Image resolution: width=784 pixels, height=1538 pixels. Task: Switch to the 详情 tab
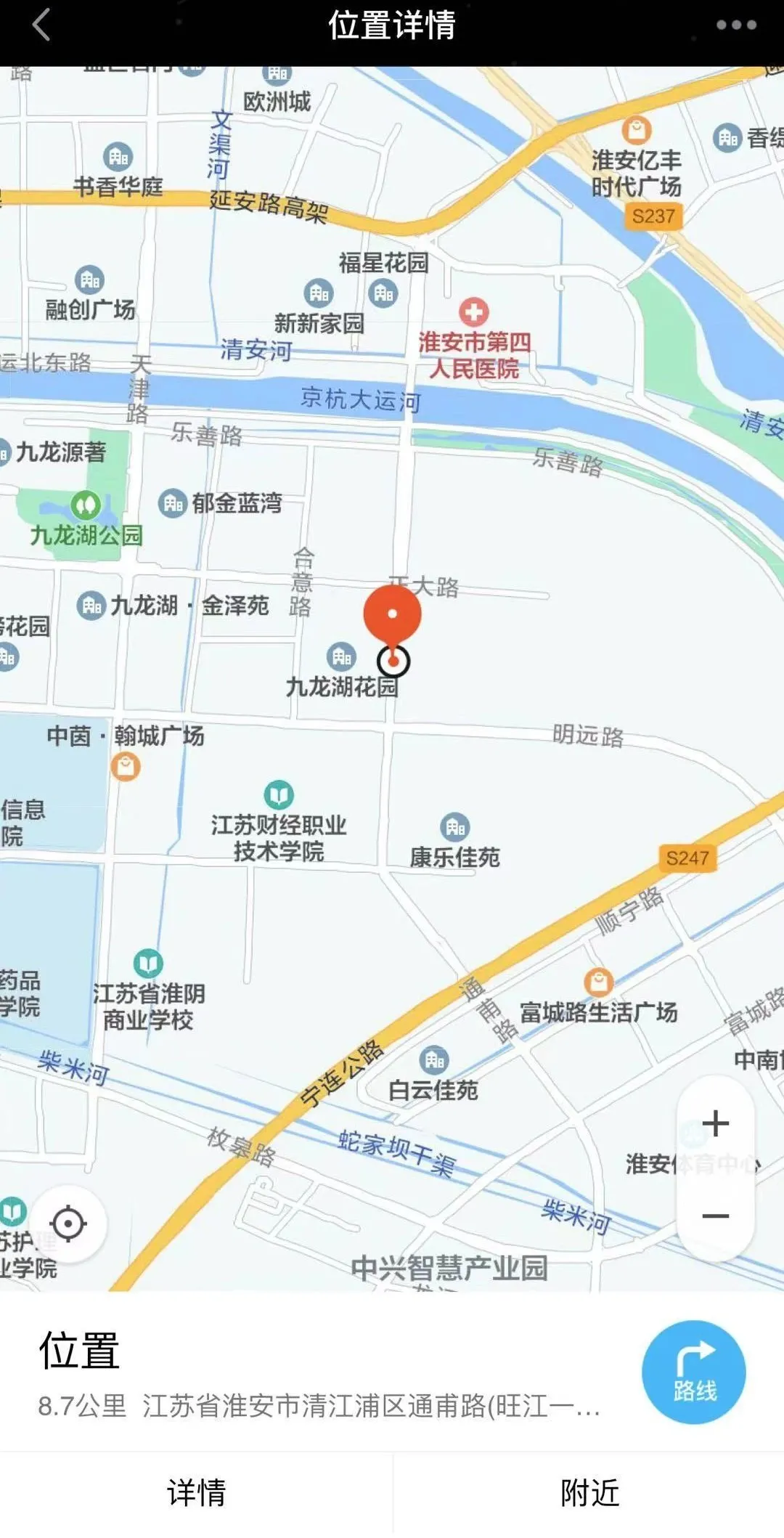[x=196, y=1493]
